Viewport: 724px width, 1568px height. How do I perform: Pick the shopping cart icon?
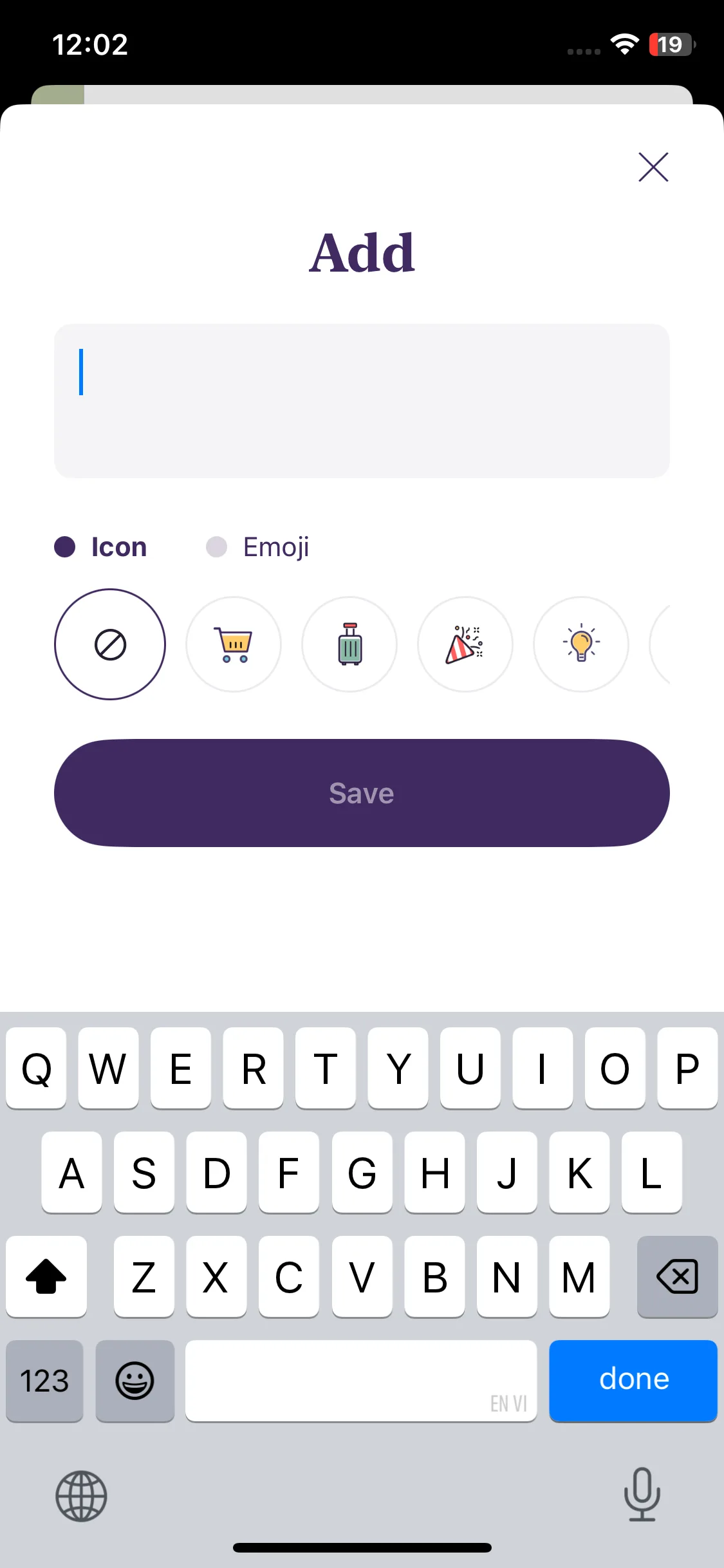coord(234,644)
